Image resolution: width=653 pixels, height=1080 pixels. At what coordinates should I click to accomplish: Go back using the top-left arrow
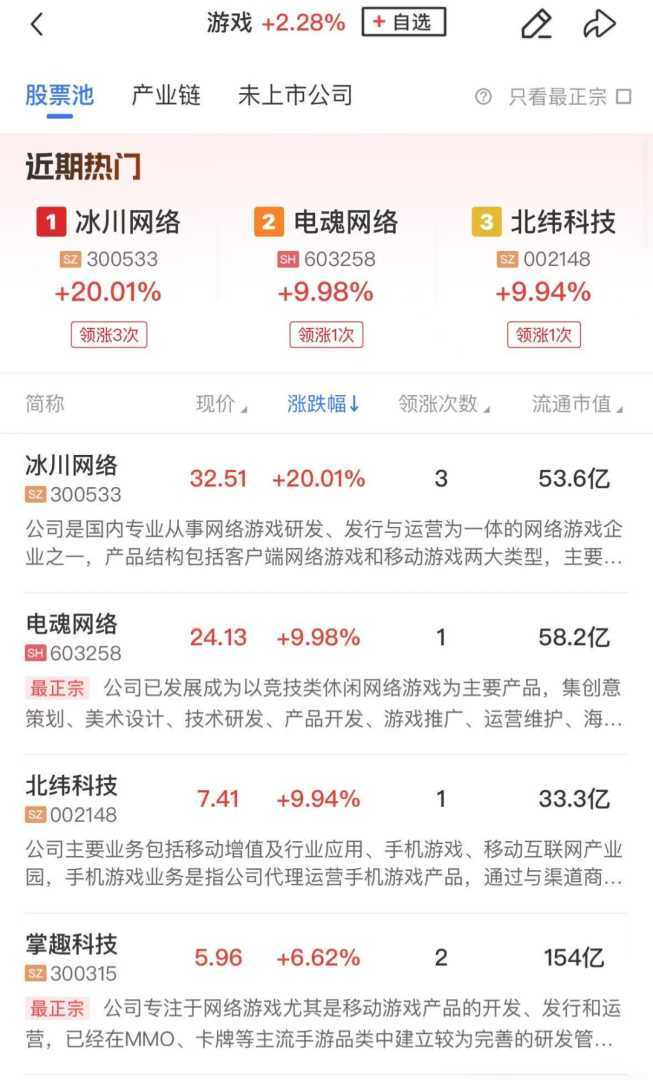[37, 24]
